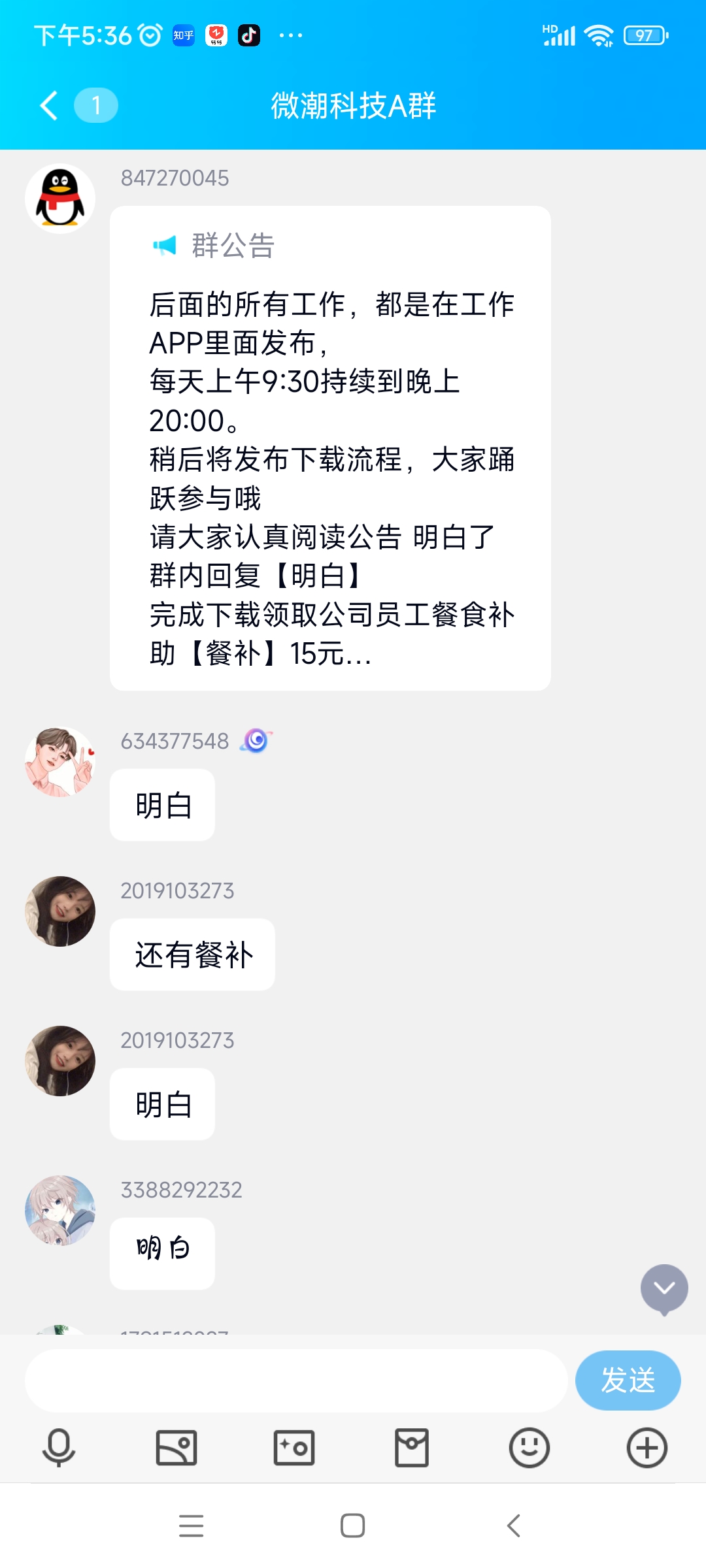Tap the battery level indicator
Image resolution: width=706 pixels, height=1568 pixels.
pyautogui.click(x=643, y=34)
